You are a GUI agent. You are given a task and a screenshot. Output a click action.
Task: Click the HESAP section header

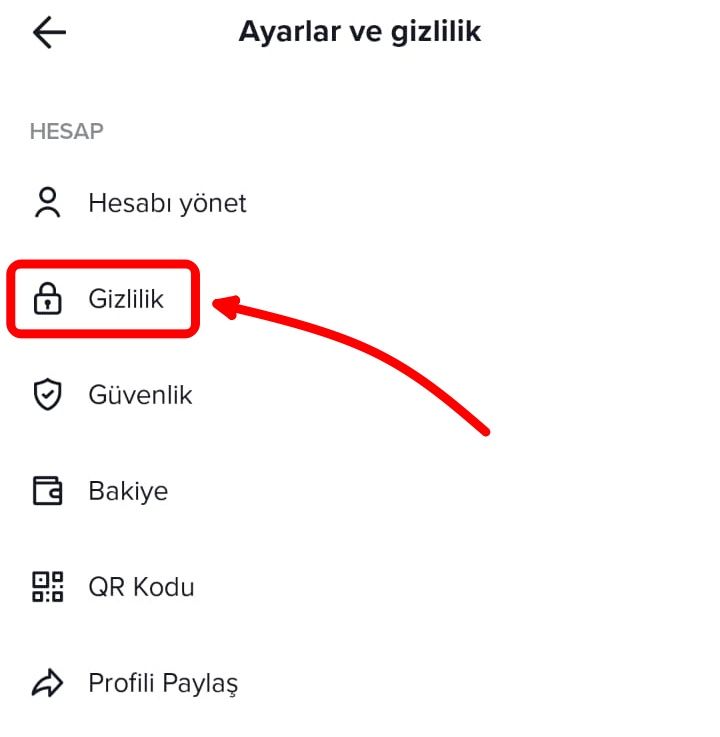coord(65,130)
